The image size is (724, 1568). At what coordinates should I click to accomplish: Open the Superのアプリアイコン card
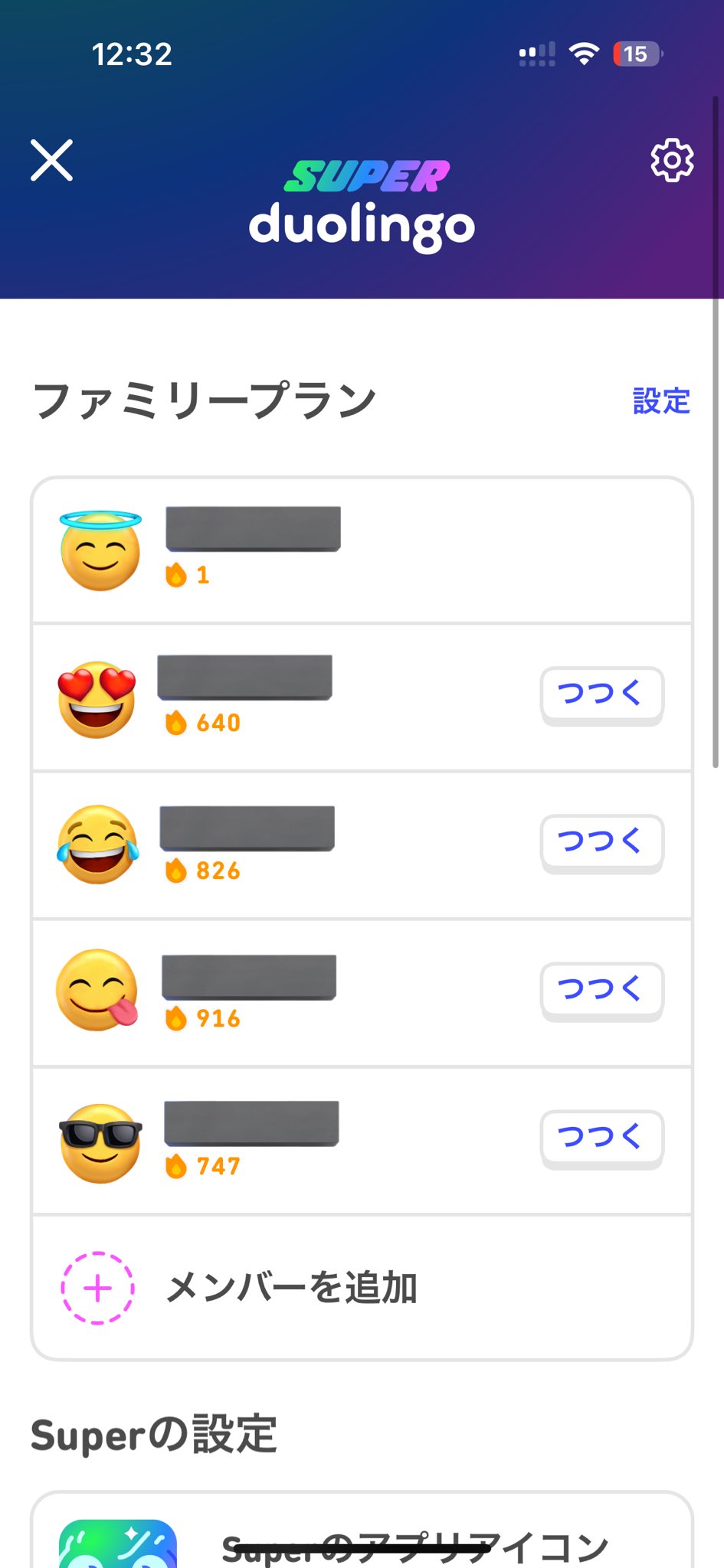tap(362, 1530)
